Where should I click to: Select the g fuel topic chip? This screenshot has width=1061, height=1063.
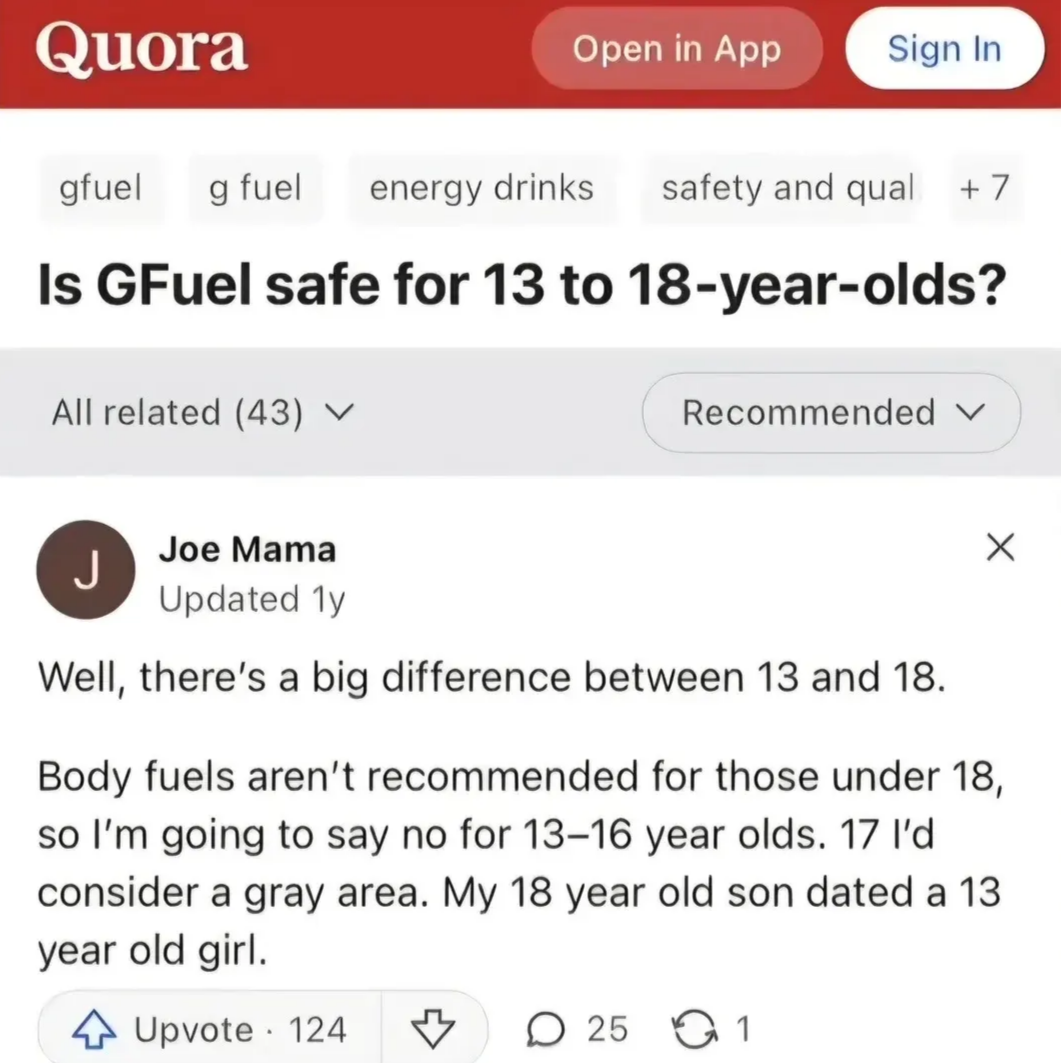coord(255,187)
